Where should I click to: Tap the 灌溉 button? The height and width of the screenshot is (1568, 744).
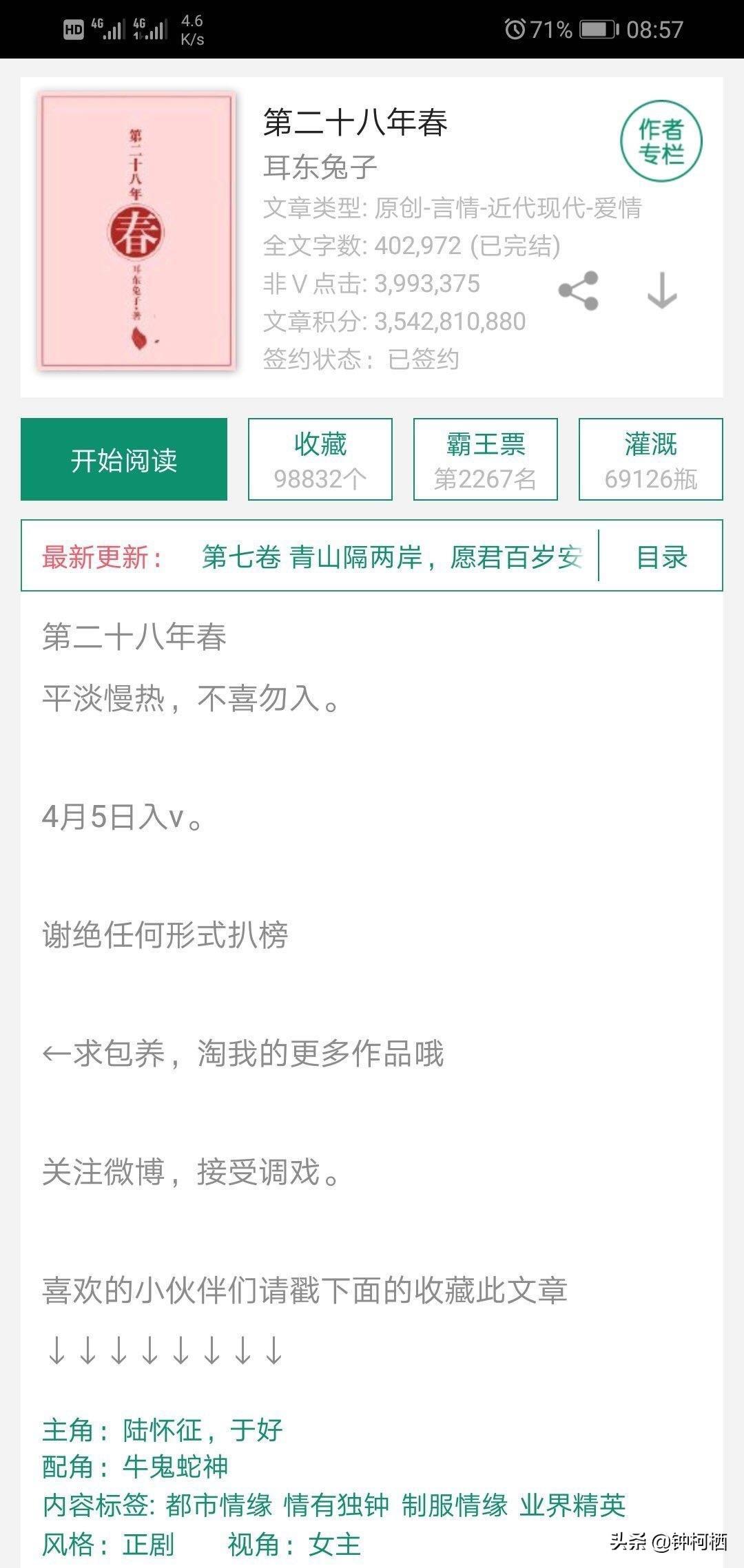click(x=651, y=459)
